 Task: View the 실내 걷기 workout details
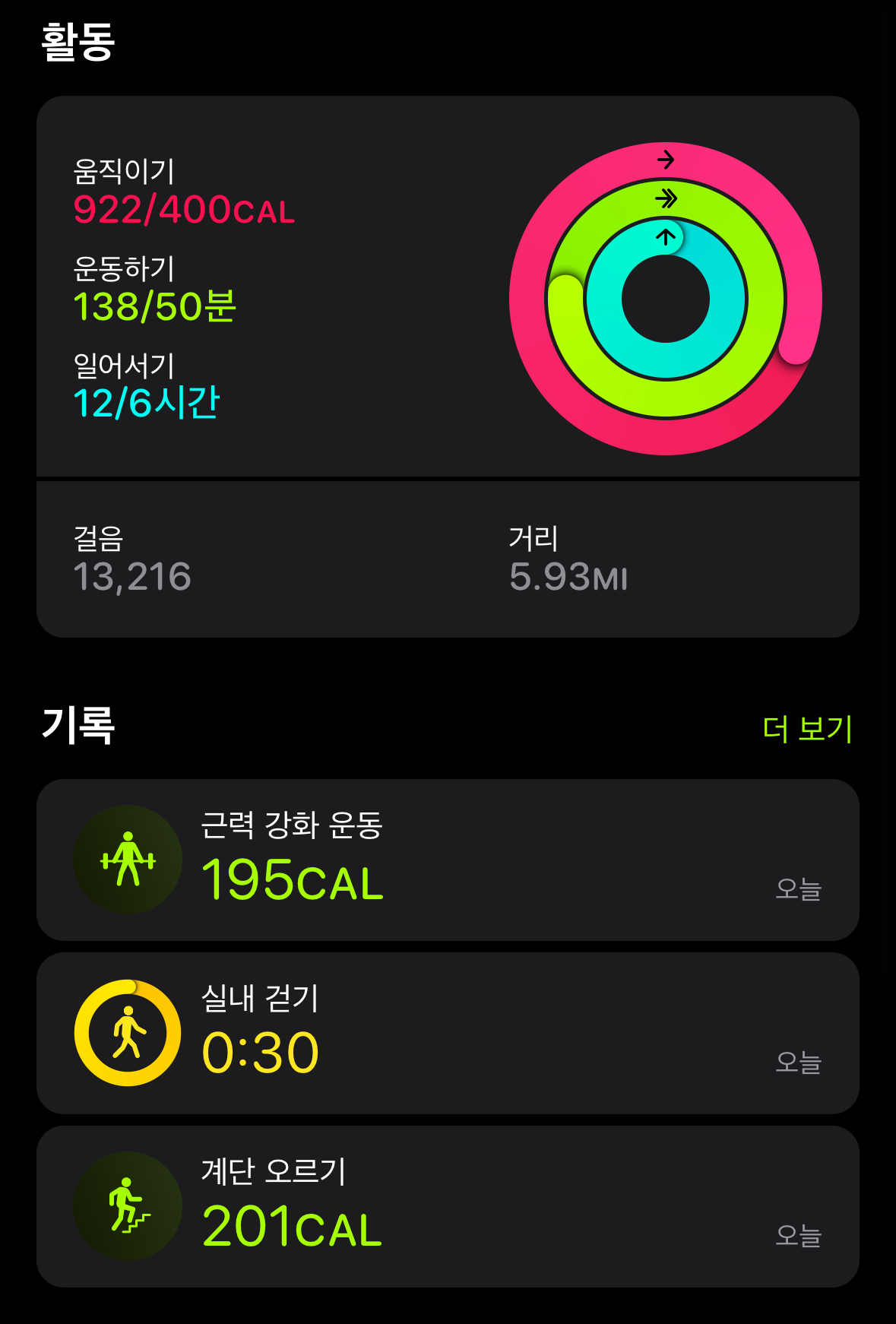coord(447,1033)
